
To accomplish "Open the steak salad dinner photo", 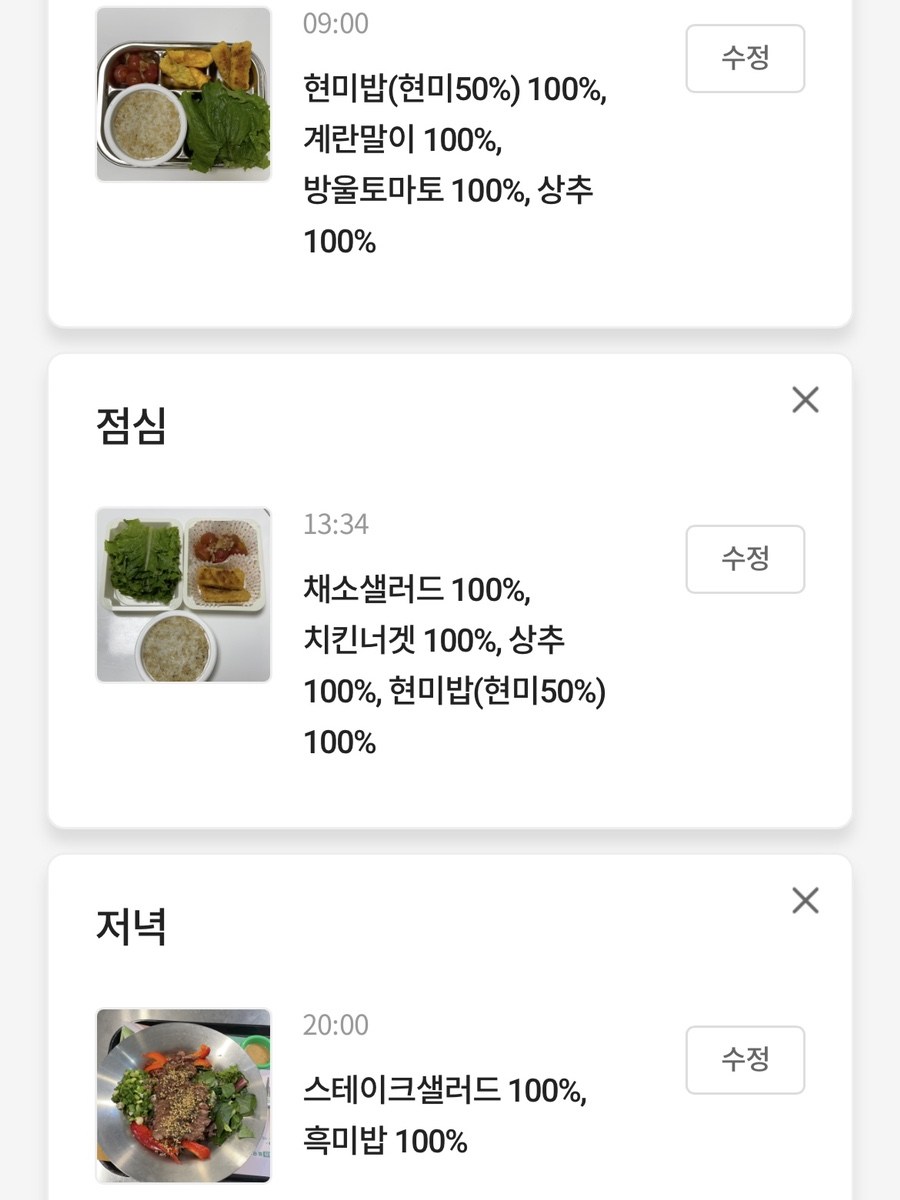I will point(183,1095).
